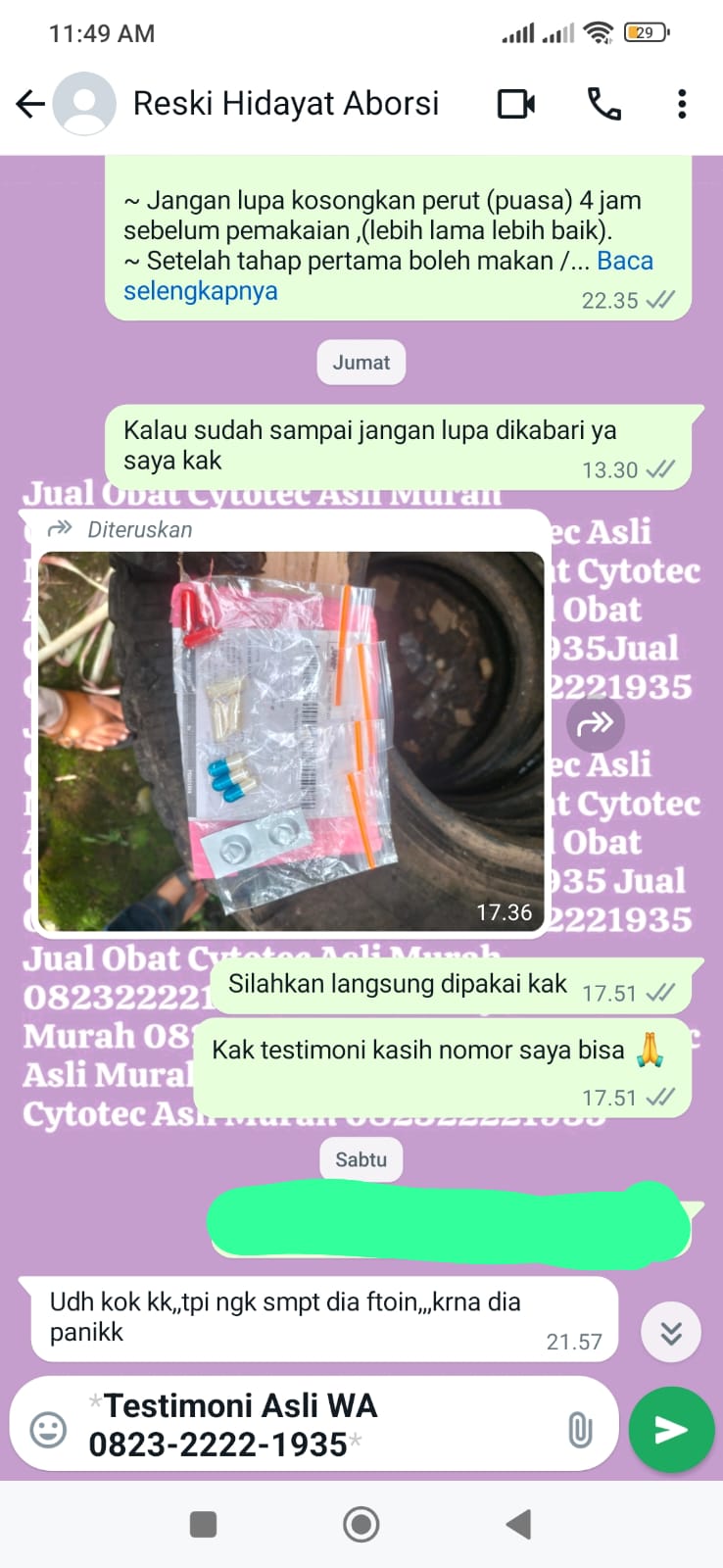
Task: Open the three-dot overflow menu
Action: coord(682,104)
